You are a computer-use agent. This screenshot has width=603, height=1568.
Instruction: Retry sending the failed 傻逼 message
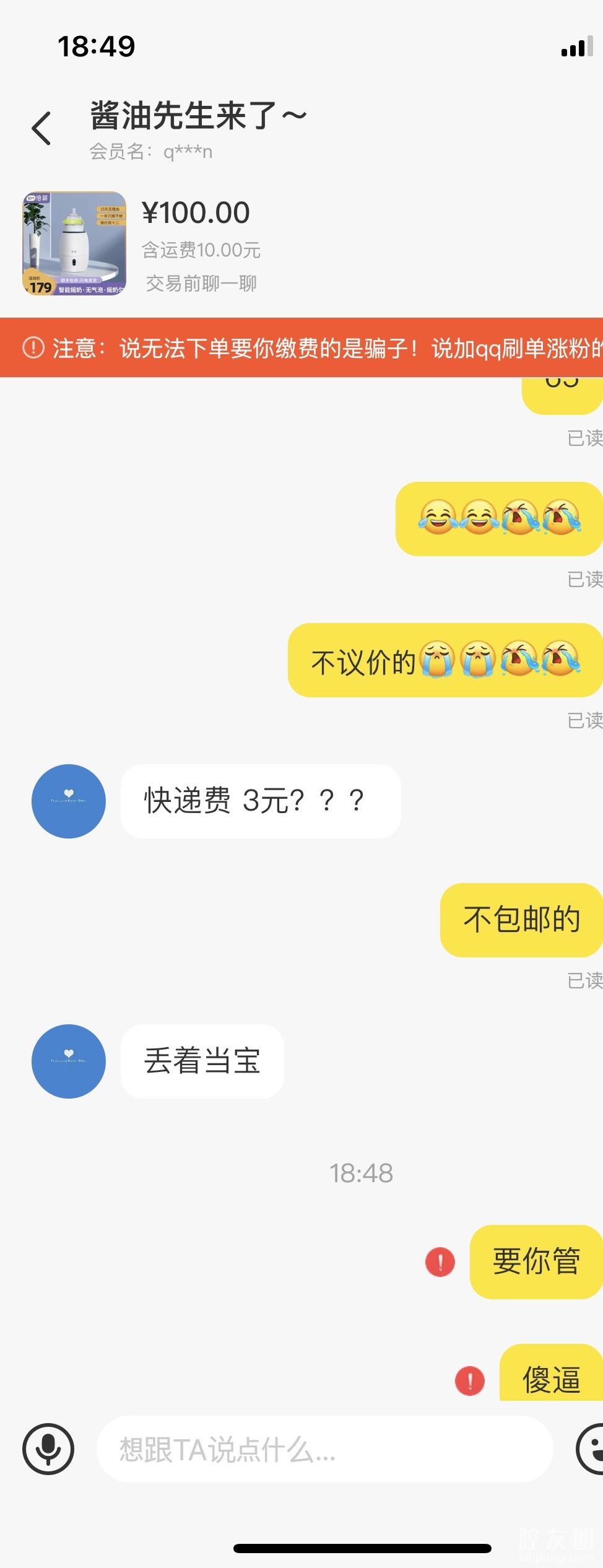click(470, 1380)
